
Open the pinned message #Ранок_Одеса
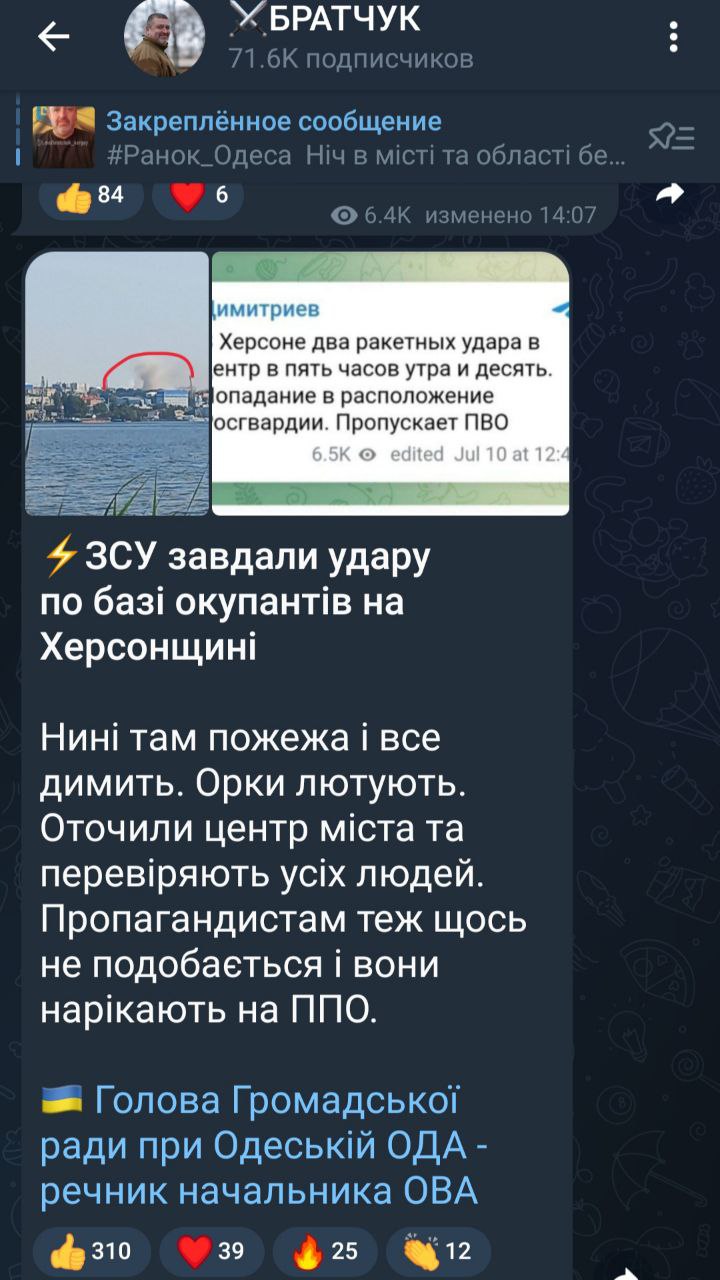tap(330, 138)
